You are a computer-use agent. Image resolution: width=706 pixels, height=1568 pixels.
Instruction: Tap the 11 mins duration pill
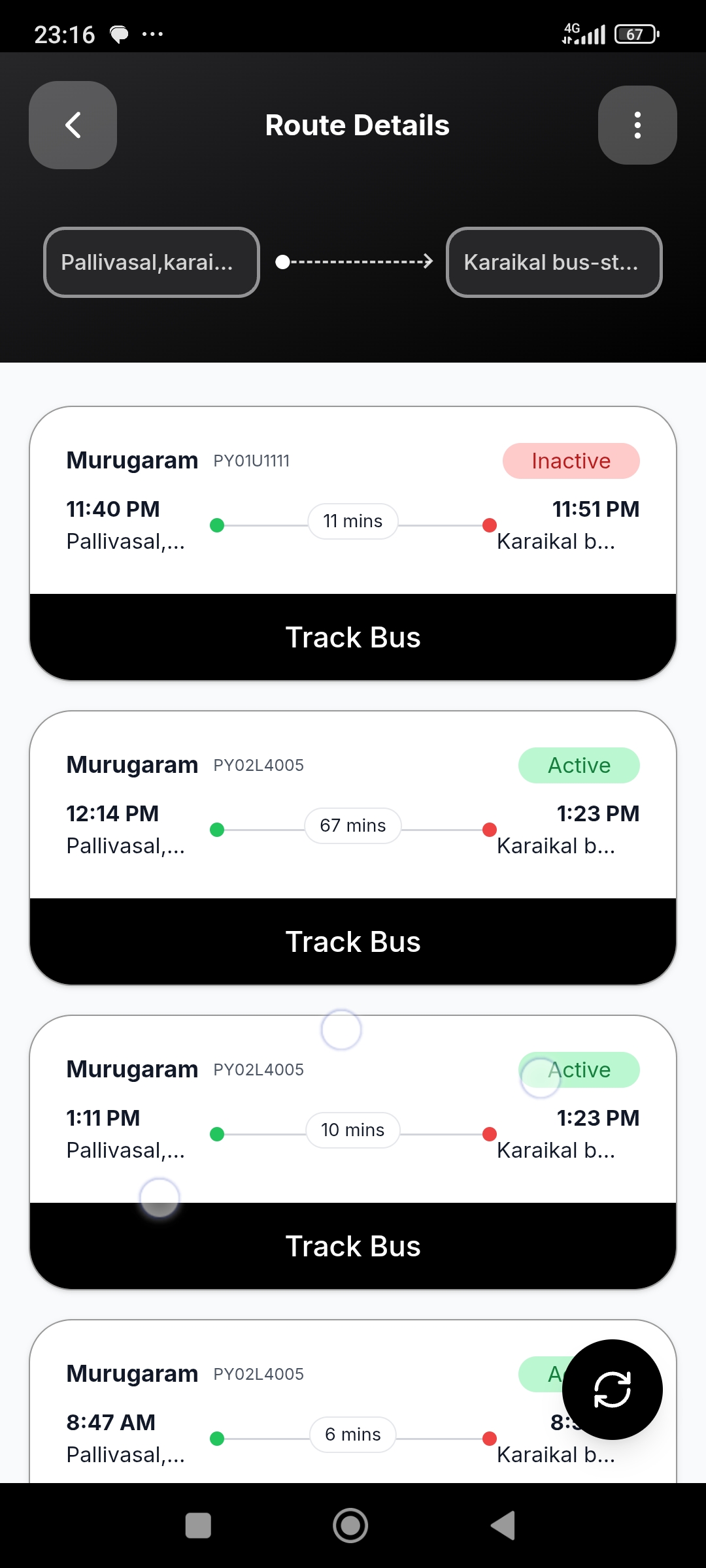pos(352,521)
